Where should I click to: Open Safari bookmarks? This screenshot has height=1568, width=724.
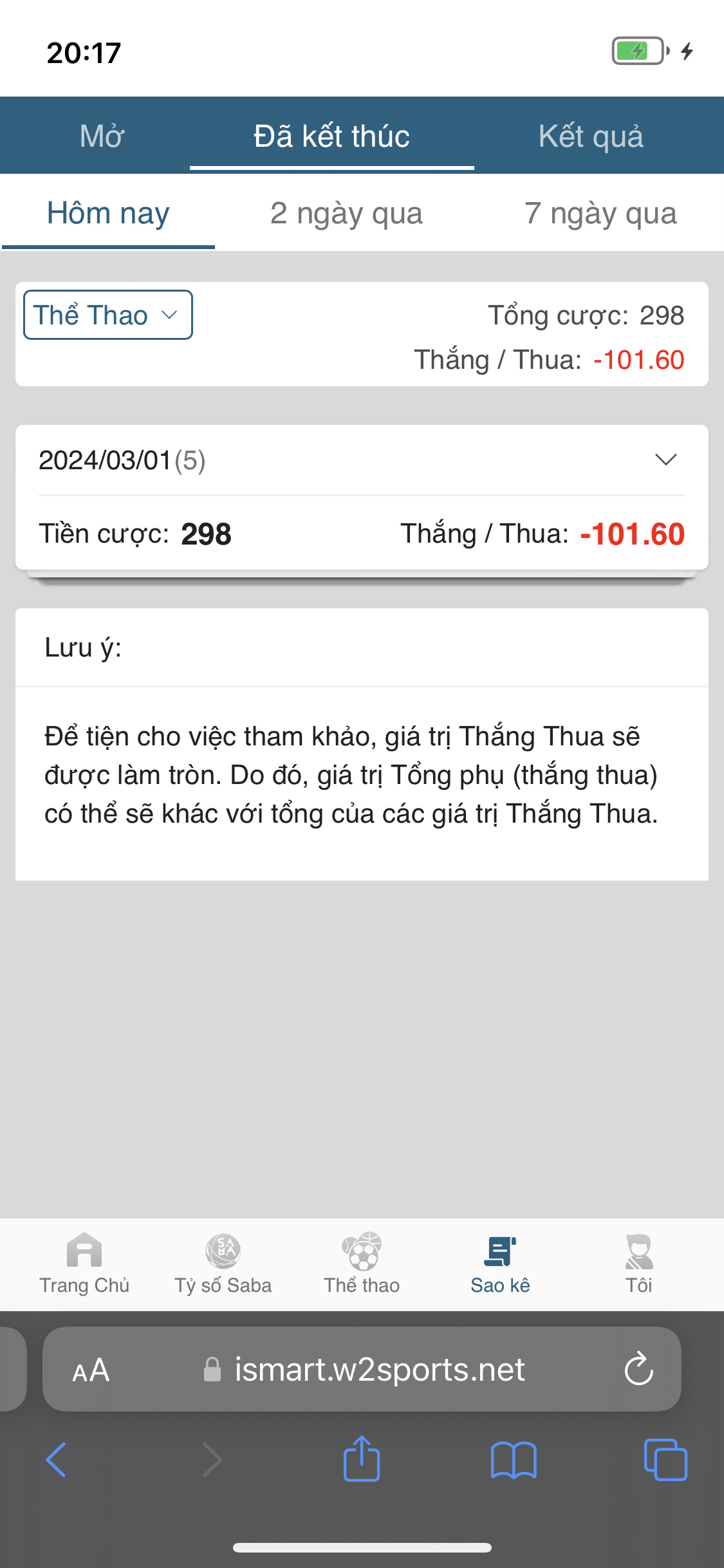point(513,1459)
